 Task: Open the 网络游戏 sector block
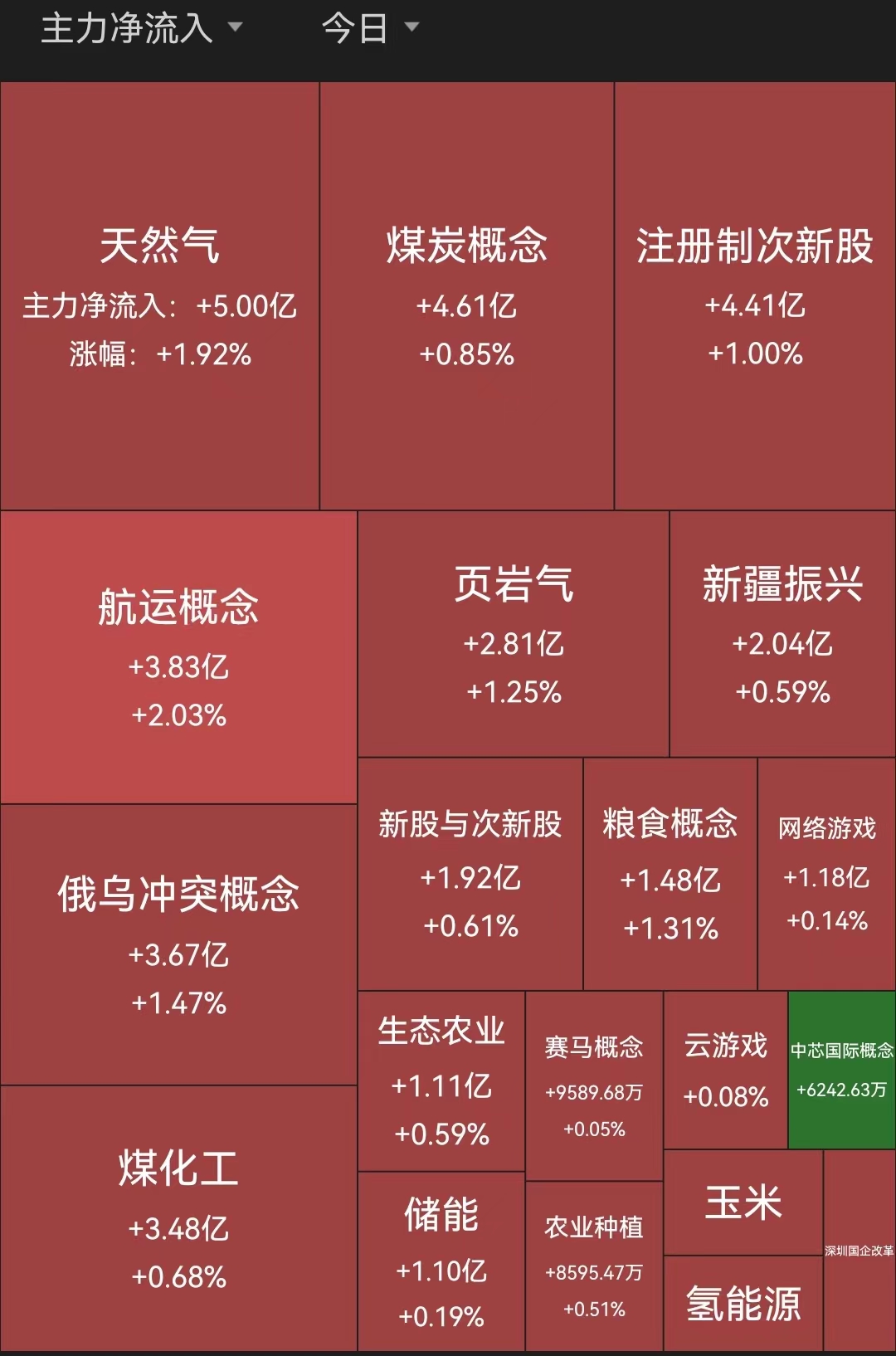[826, 873]
